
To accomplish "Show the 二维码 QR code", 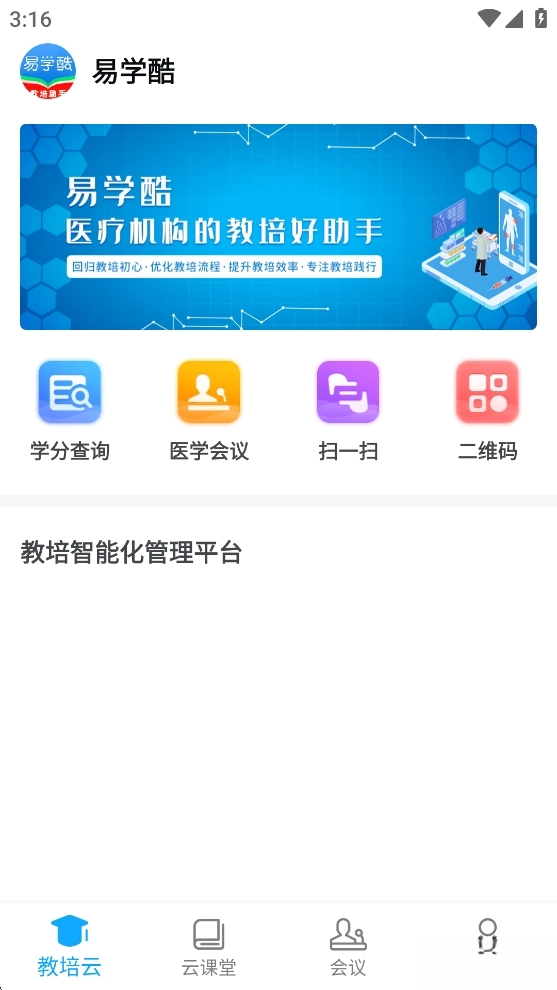I will click(488, 410).
